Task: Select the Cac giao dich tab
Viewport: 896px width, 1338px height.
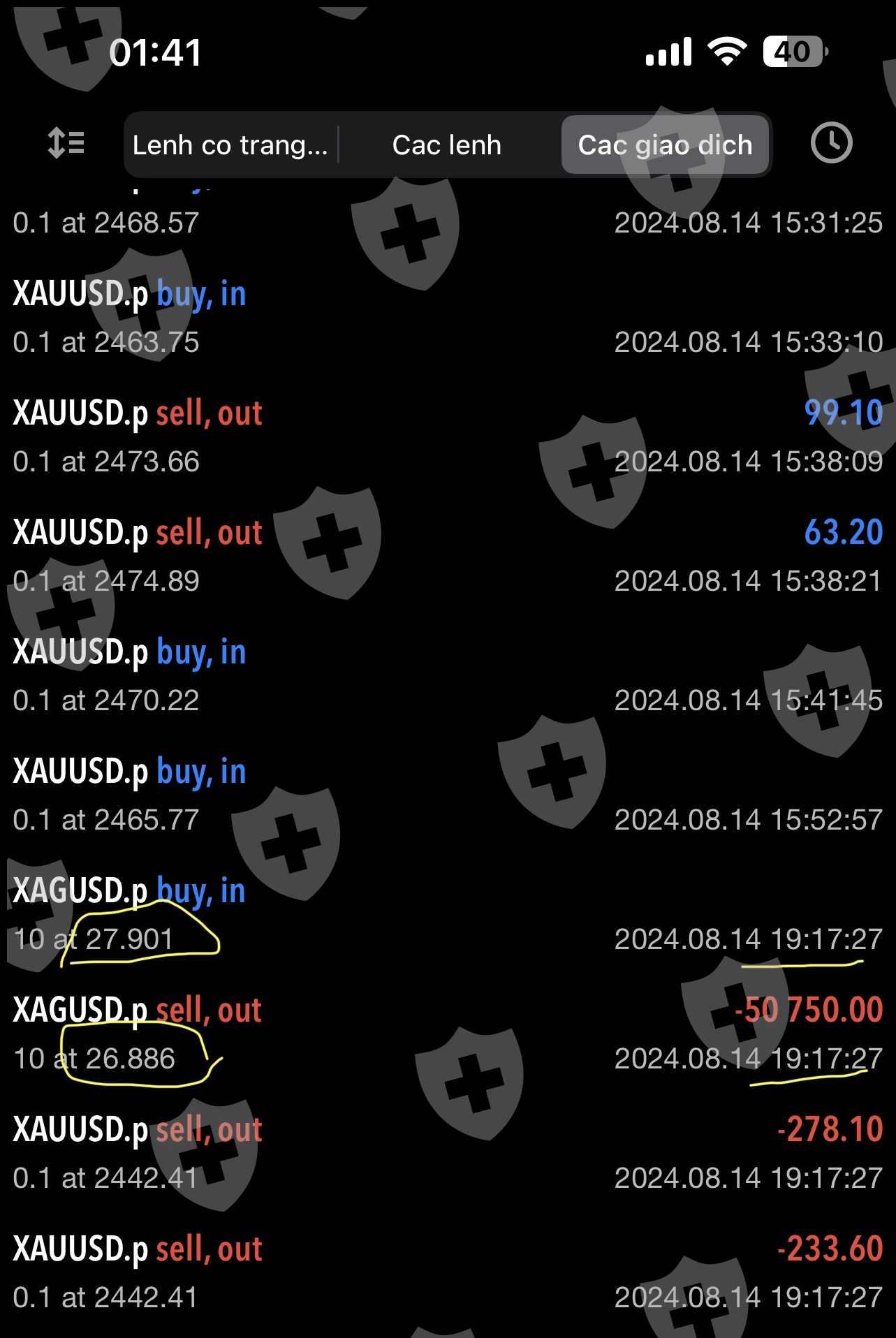Action: coord(665,145)
